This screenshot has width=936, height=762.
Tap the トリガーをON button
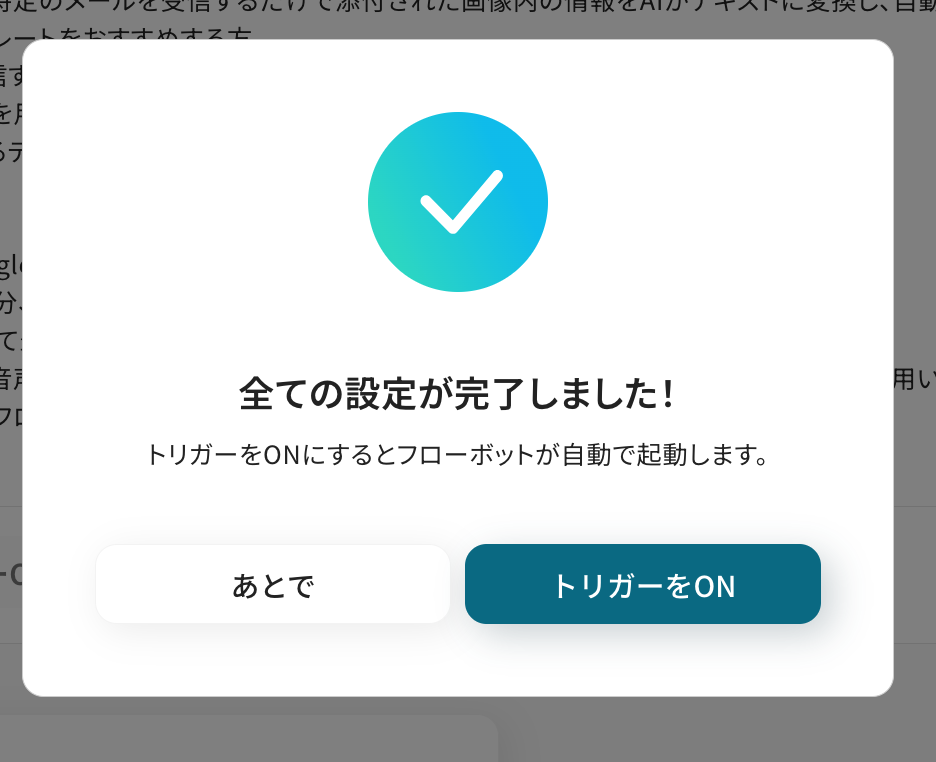coord(642,585)
